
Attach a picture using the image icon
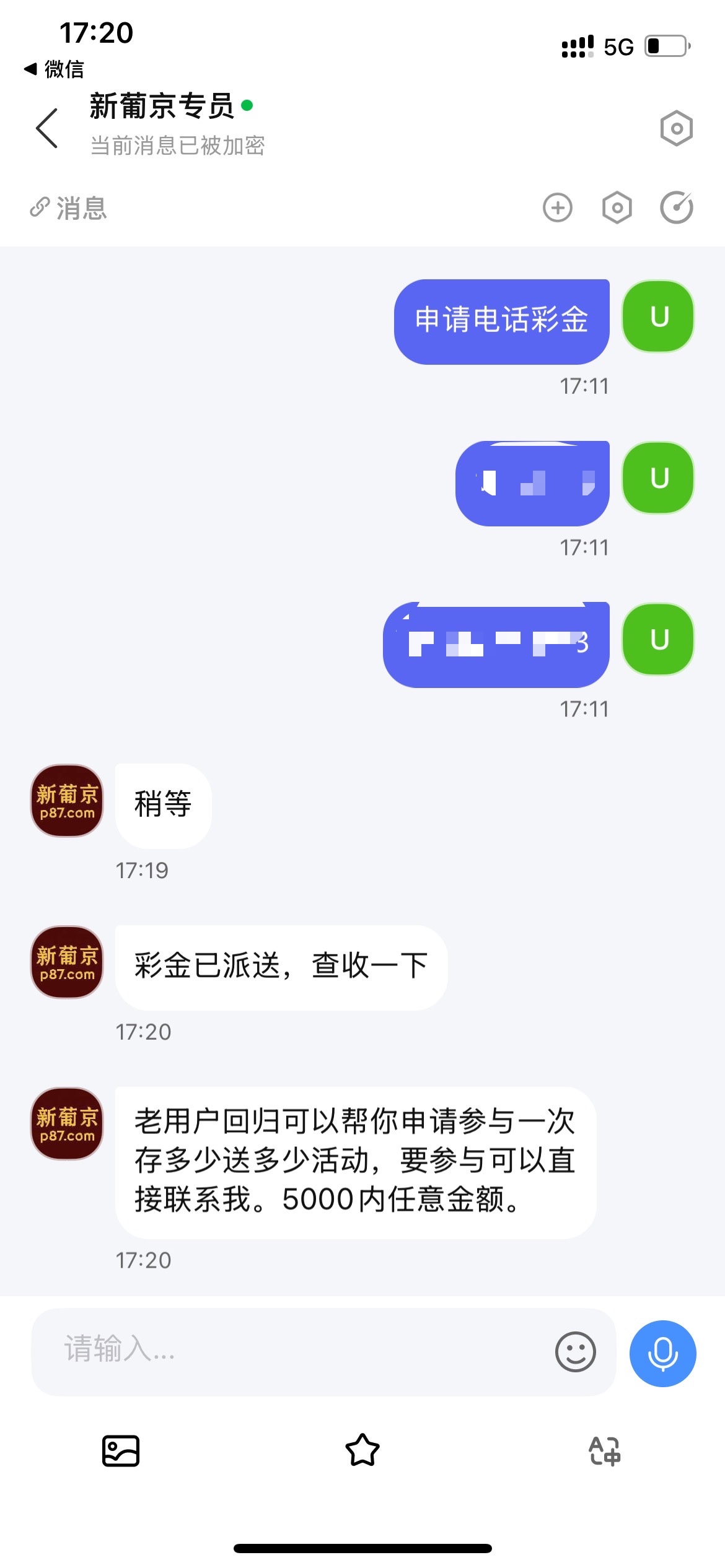[121, 1450]
